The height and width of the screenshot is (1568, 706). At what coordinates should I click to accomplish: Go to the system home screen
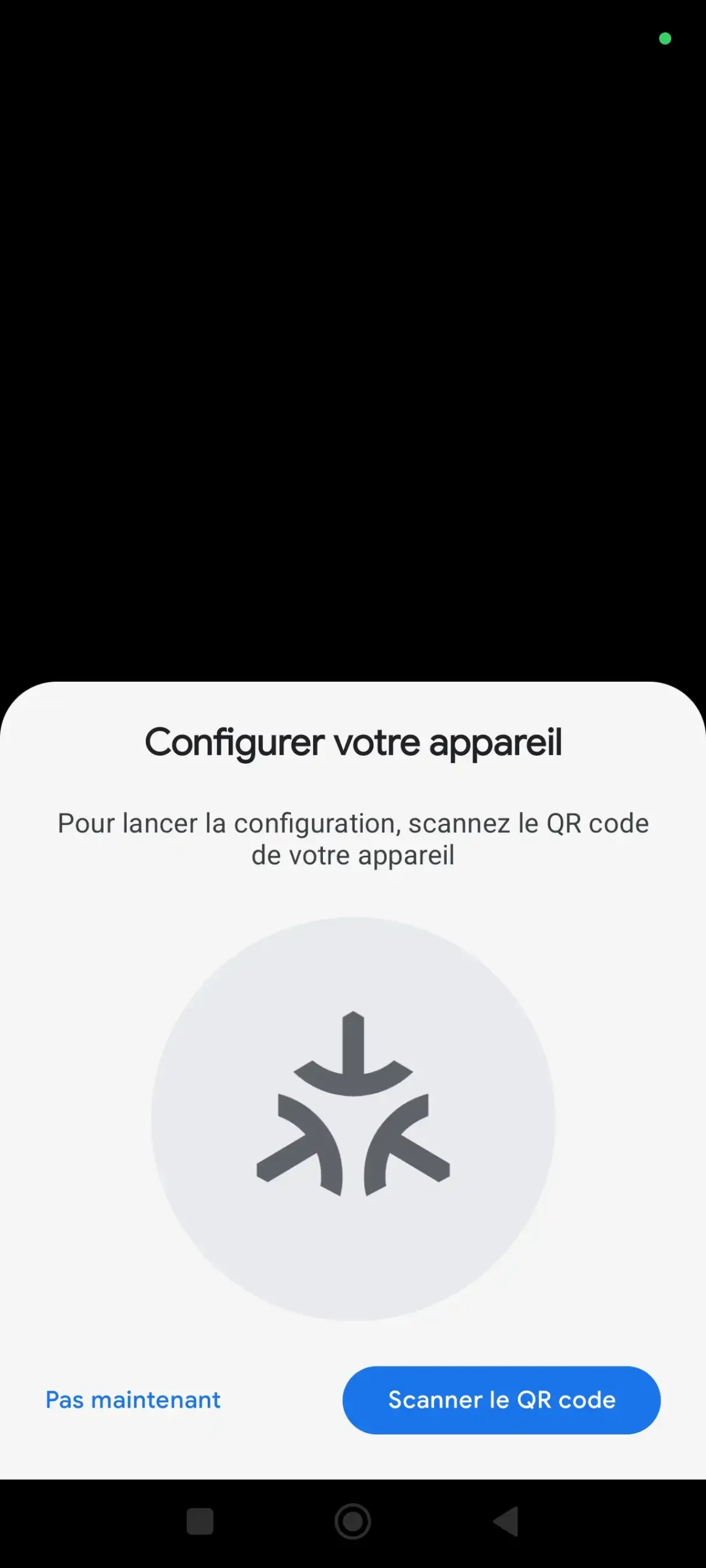[x=353, y=1521]
